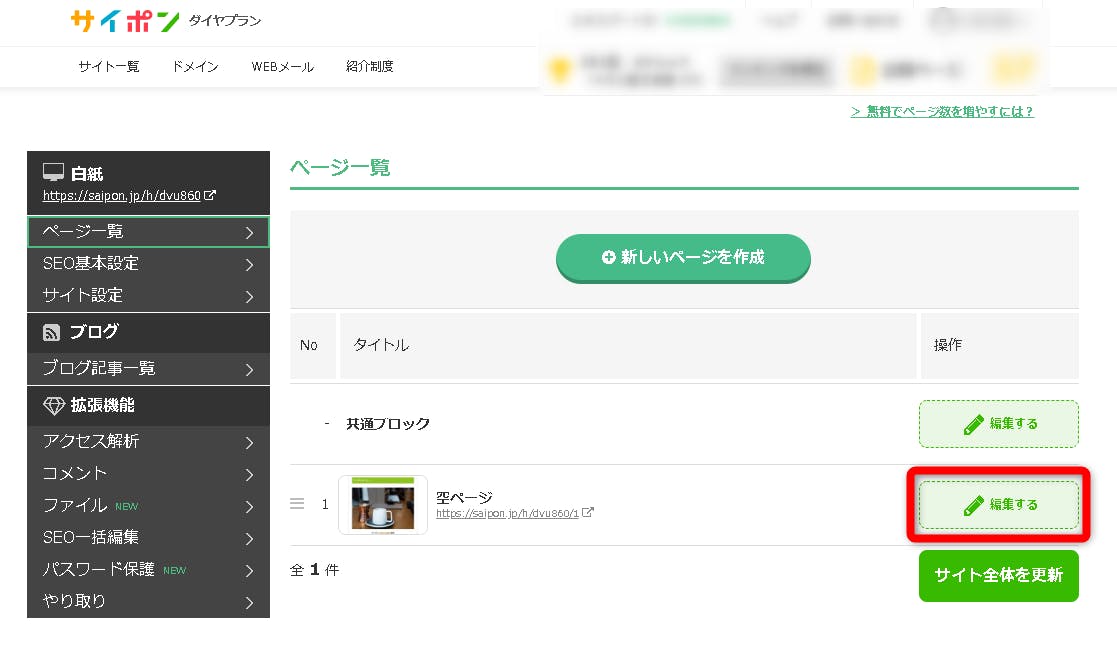
Task: Go to ドメイン in the top navigation
Action: [x=195, y=67]
